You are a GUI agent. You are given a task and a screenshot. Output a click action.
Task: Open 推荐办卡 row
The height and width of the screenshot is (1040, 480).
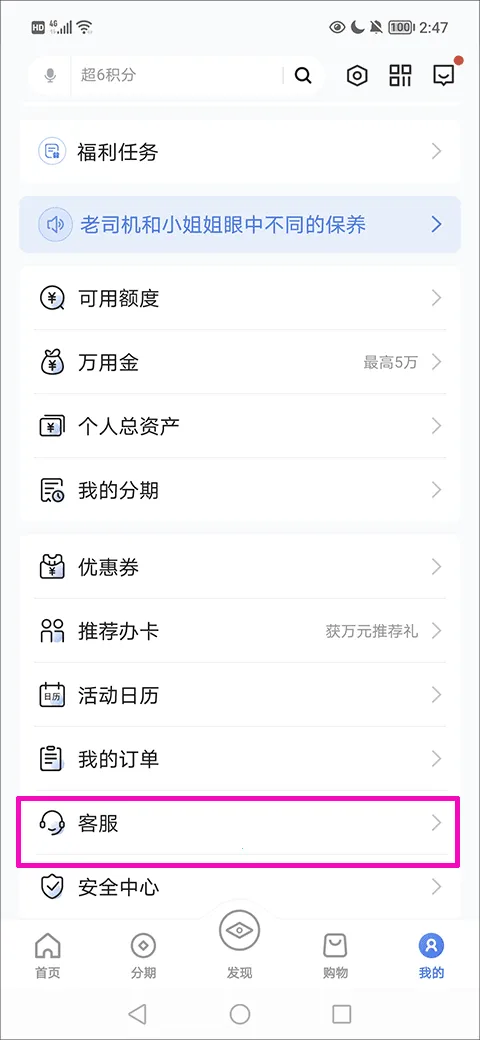pyautogui.click(x=239, y=631)
